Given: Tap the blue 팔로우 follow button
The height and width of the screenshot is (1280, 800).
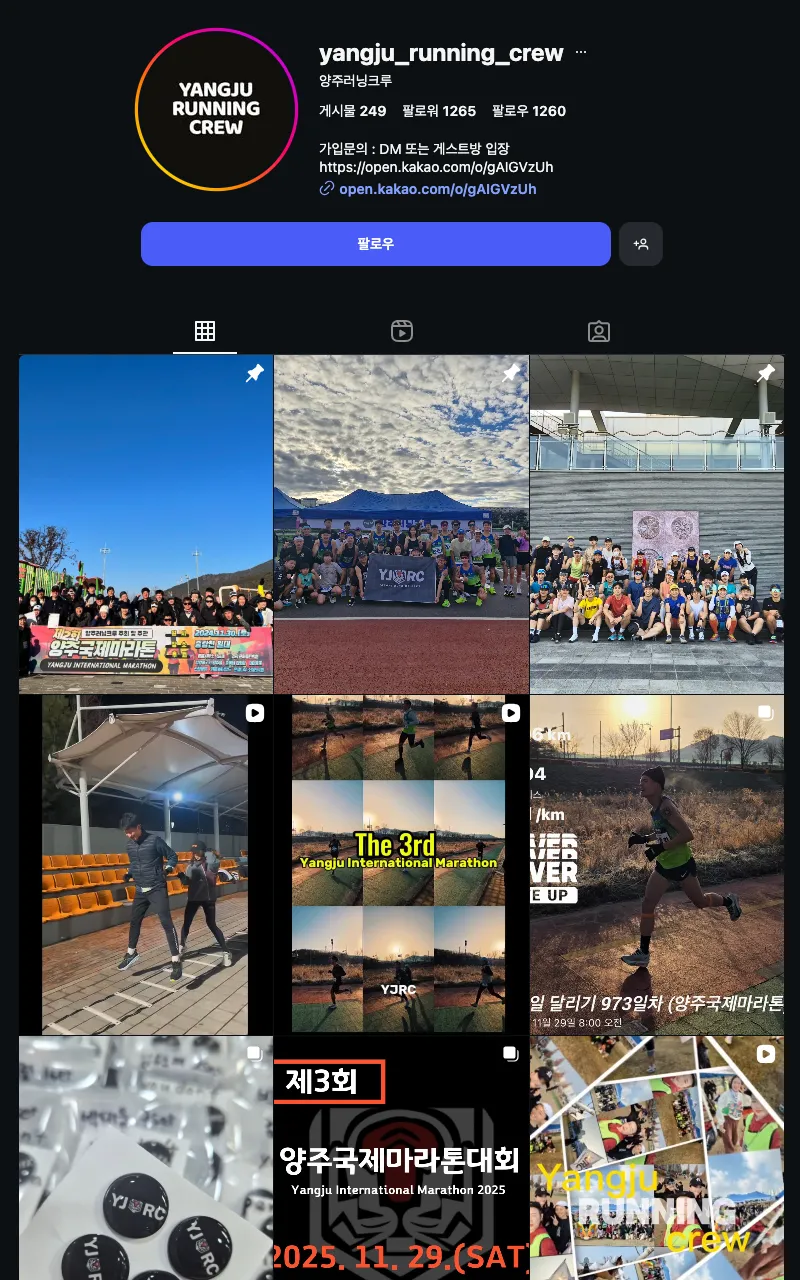Looking at the screenshot, I should pos(375,244).
